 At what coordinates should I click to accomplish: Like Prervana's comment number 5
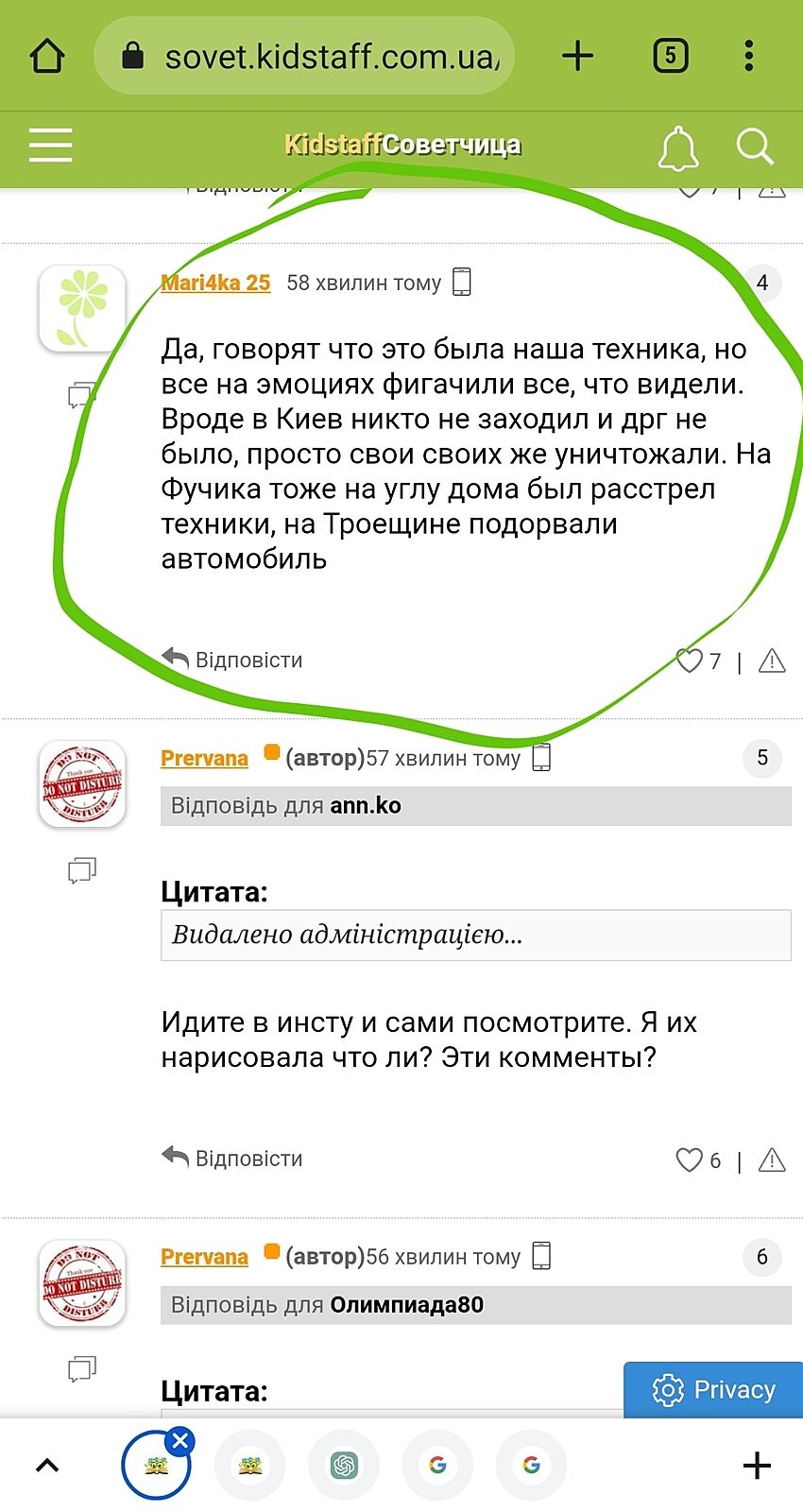(x=690, y=1160)
